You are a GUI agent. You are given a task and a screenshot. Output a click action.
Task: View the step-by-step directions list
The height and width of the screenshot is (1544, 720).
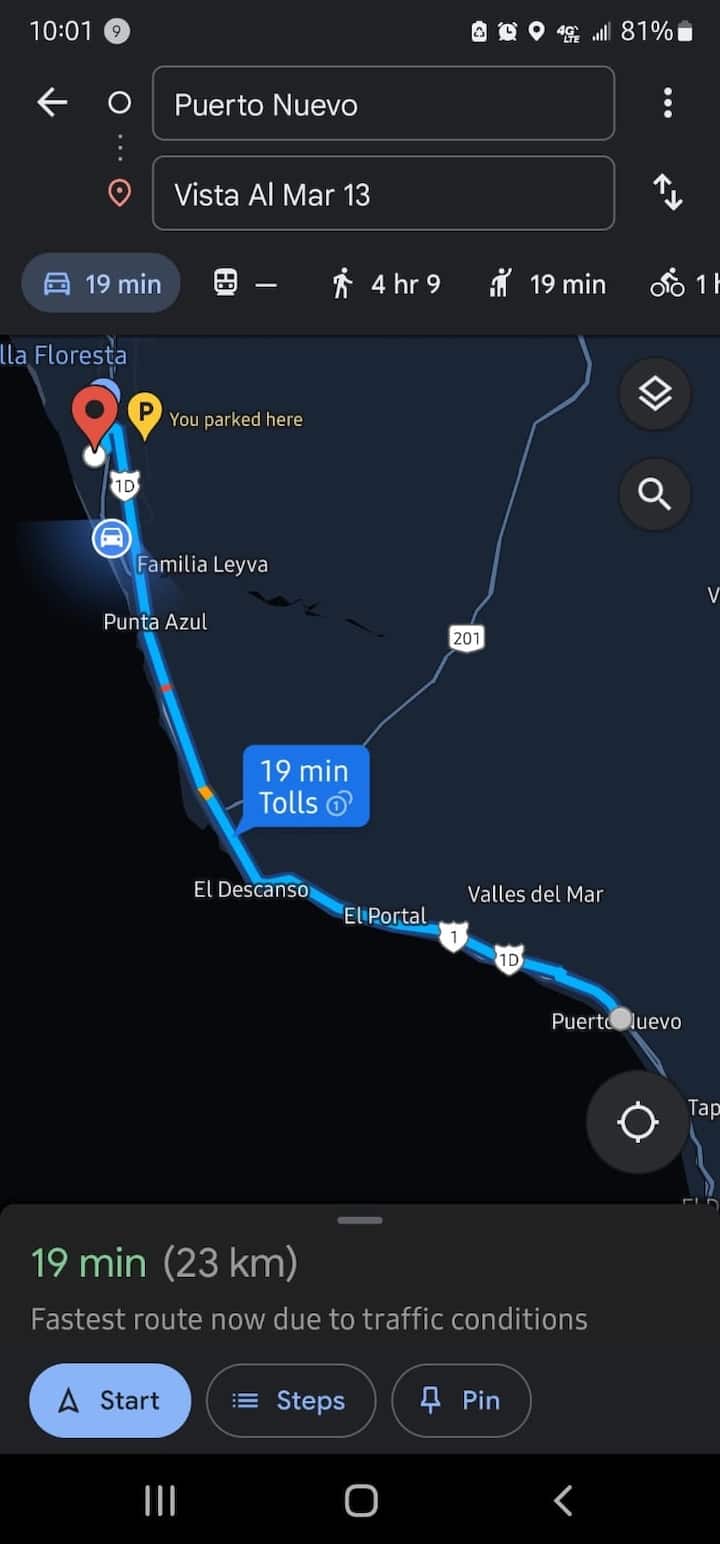(290, 1400)
